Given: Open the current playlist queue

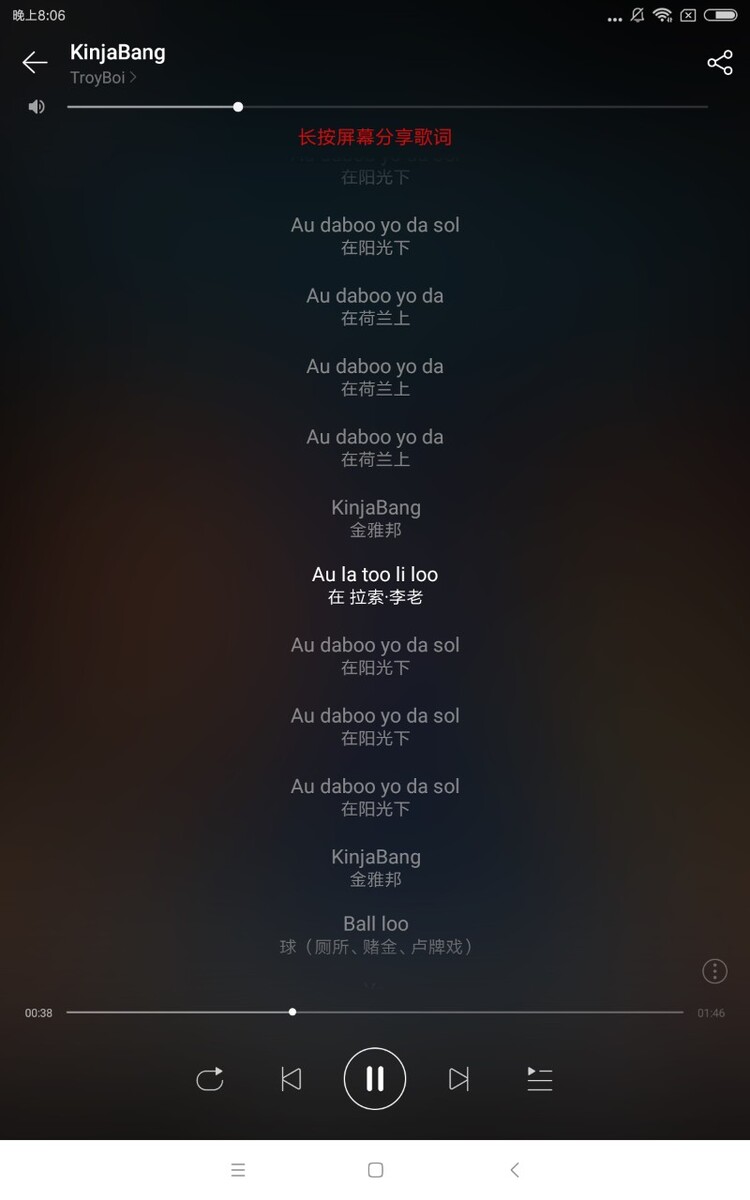Looking at the screenshot, I should [x=540, y=1079].
